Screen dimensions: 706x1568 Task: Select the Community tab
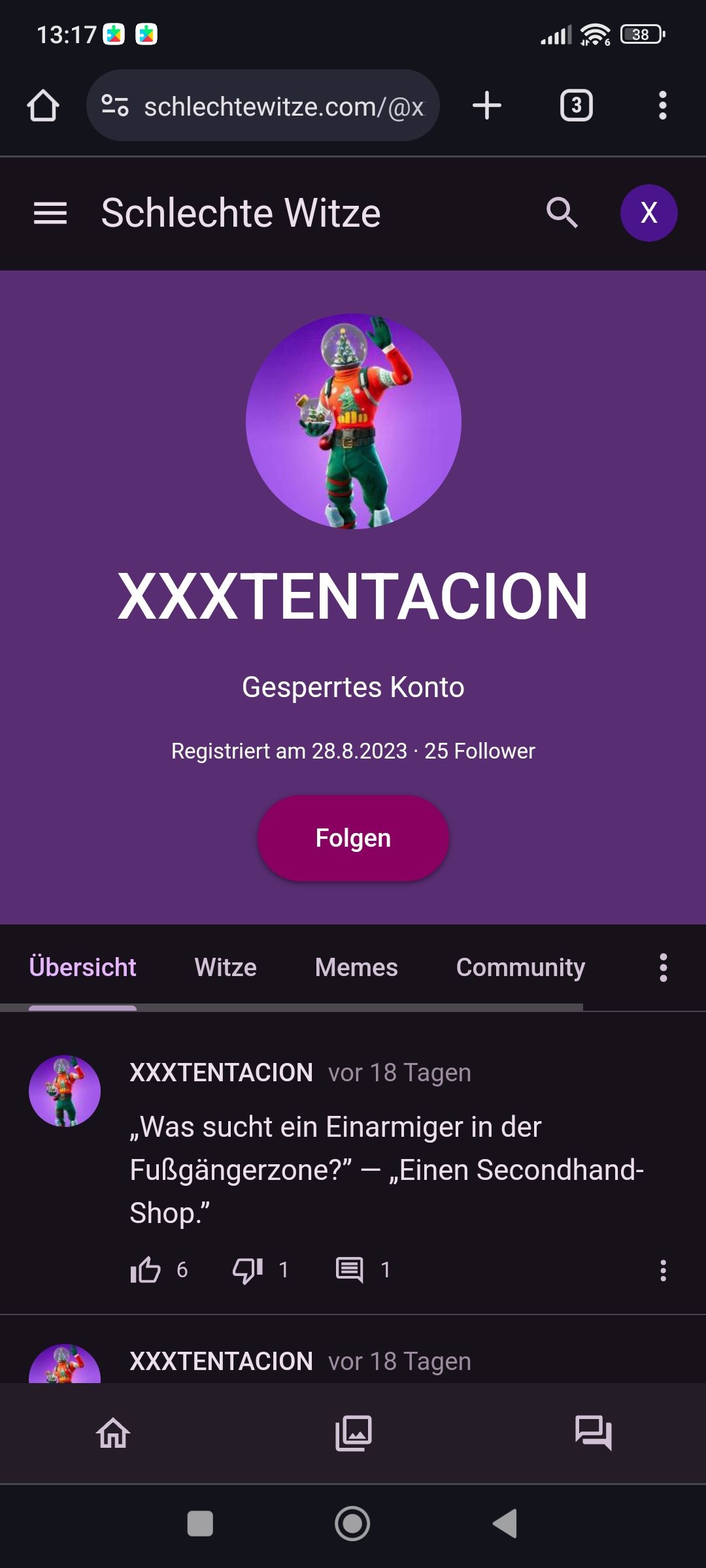[x=520, y=968]
